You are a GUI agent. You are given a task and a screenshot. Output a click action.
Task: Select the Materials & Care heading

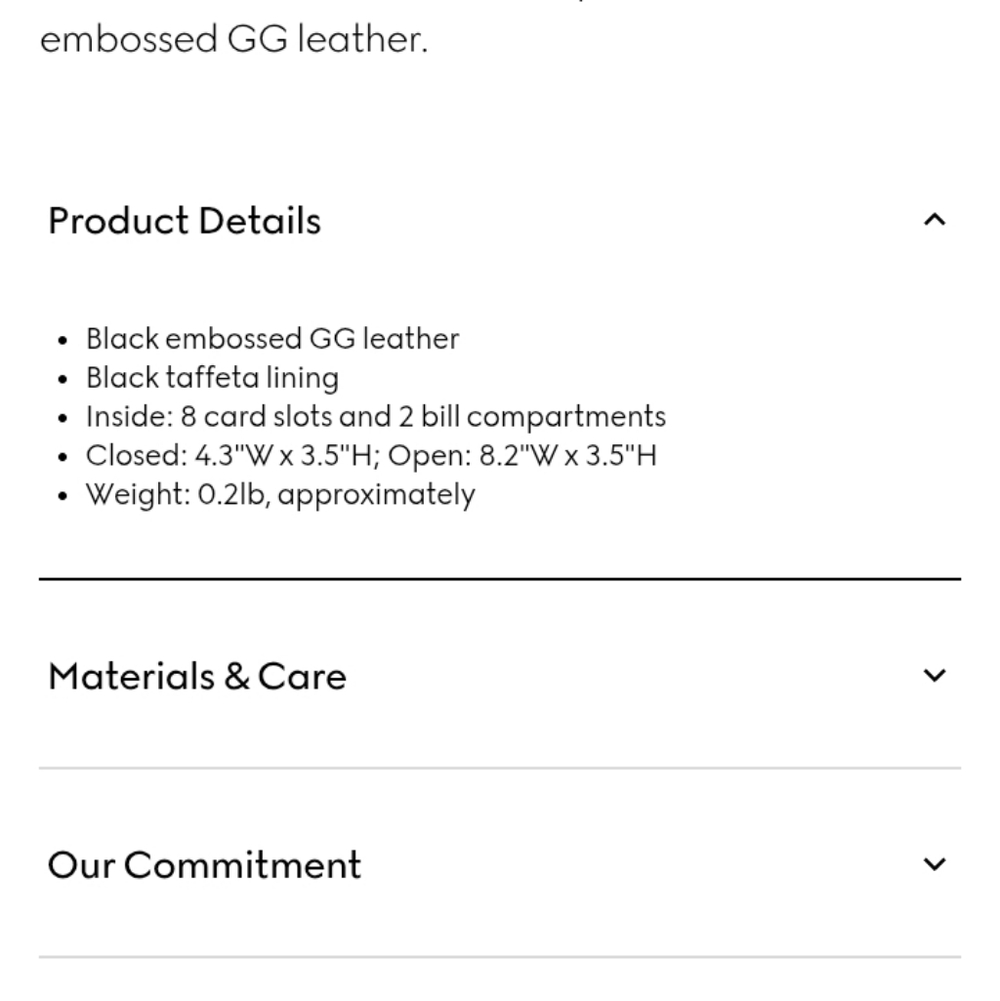197,676
